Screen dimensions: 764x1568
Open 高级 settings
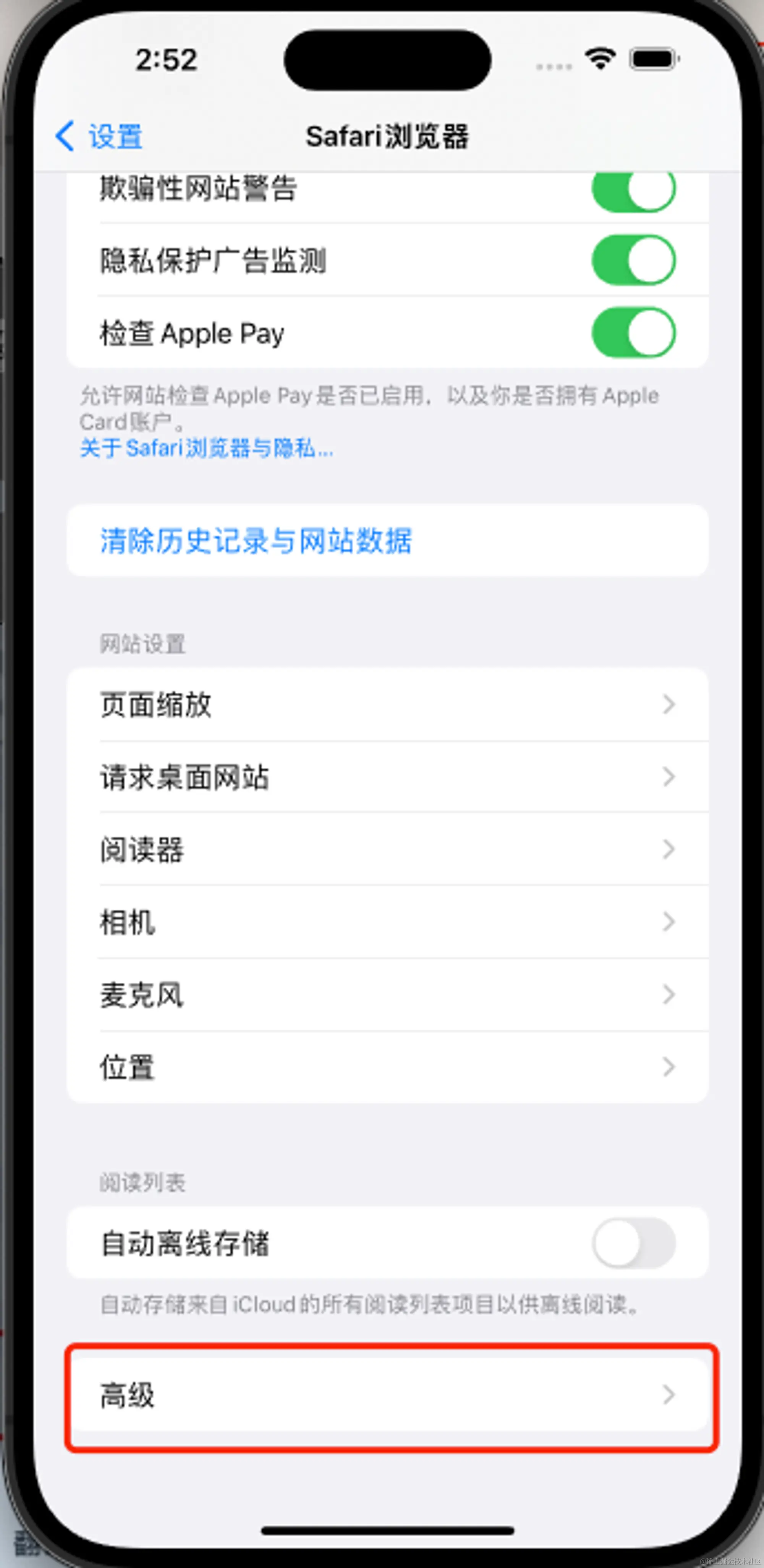(x=387, y=1394)
